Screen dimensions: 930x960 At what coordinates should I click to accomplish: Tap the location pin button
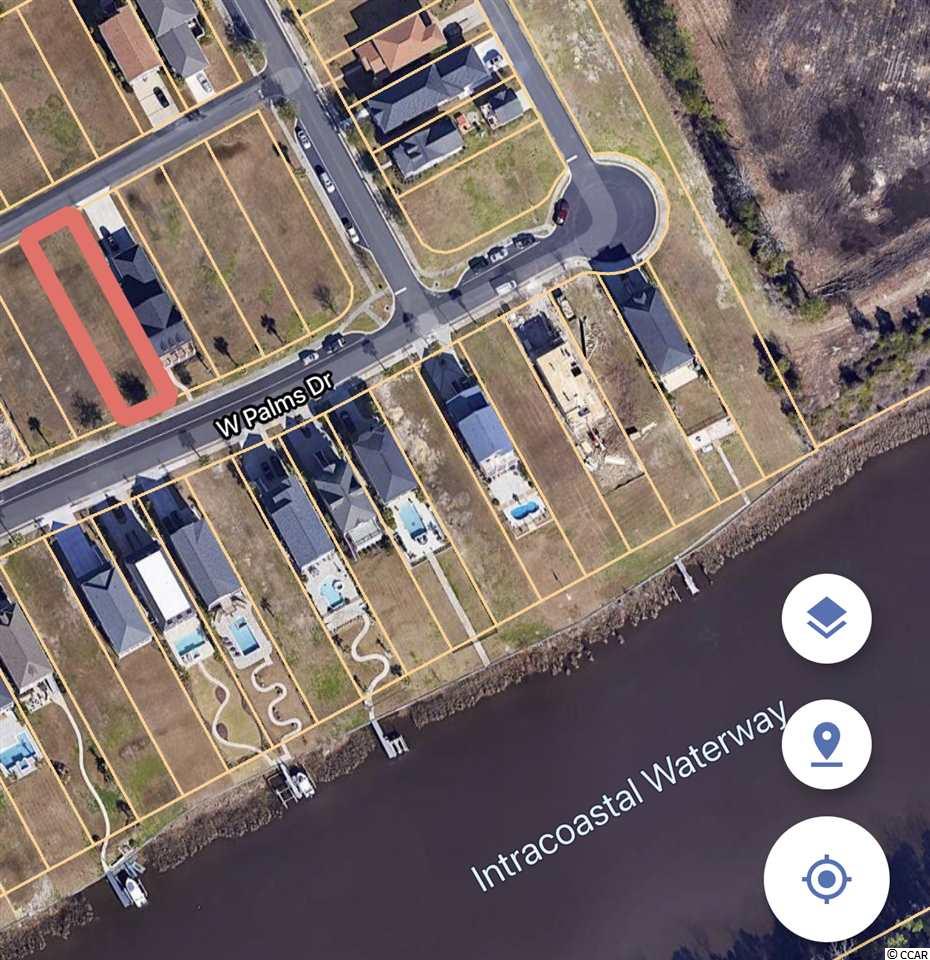pyautogui.click(x=826, y=744)
